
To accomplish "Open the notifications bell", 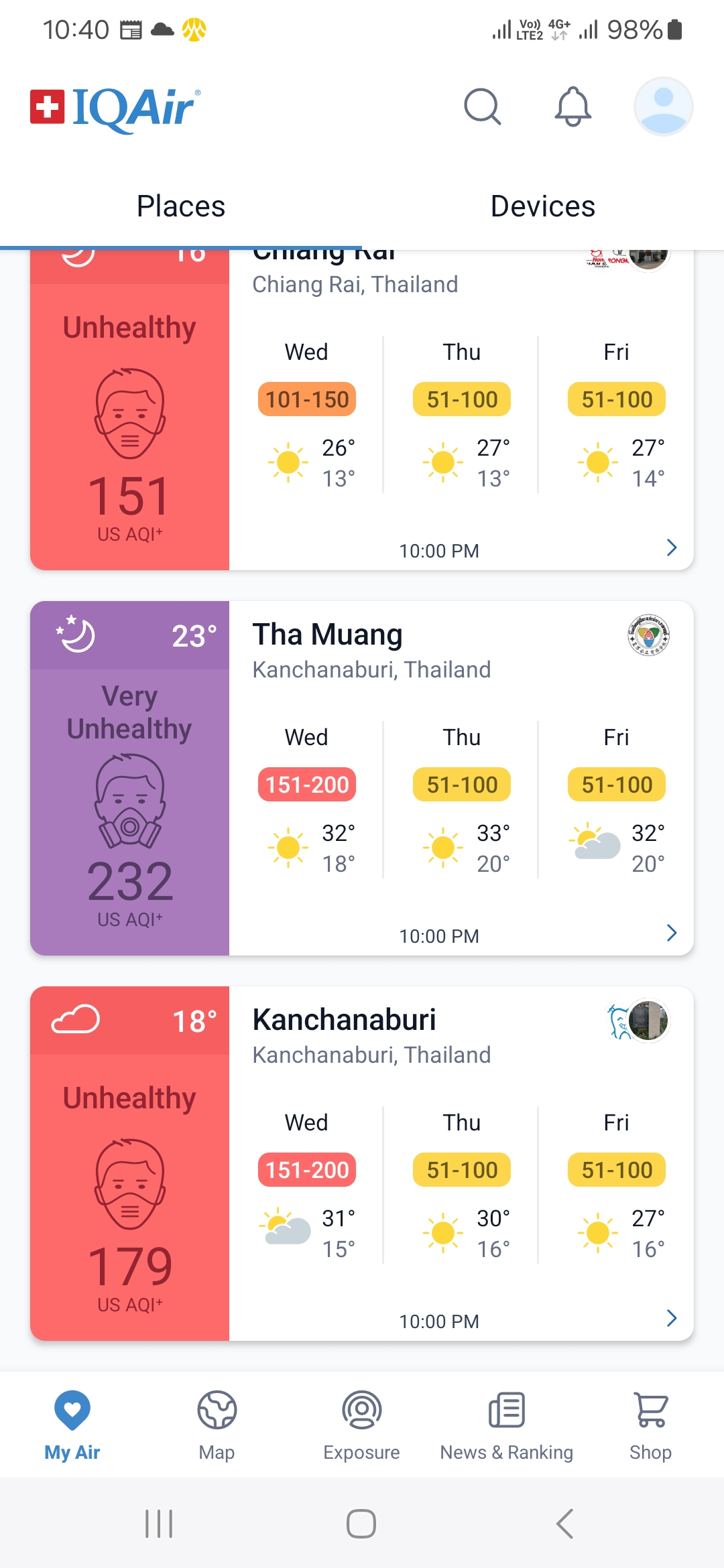I will (572, 107).
